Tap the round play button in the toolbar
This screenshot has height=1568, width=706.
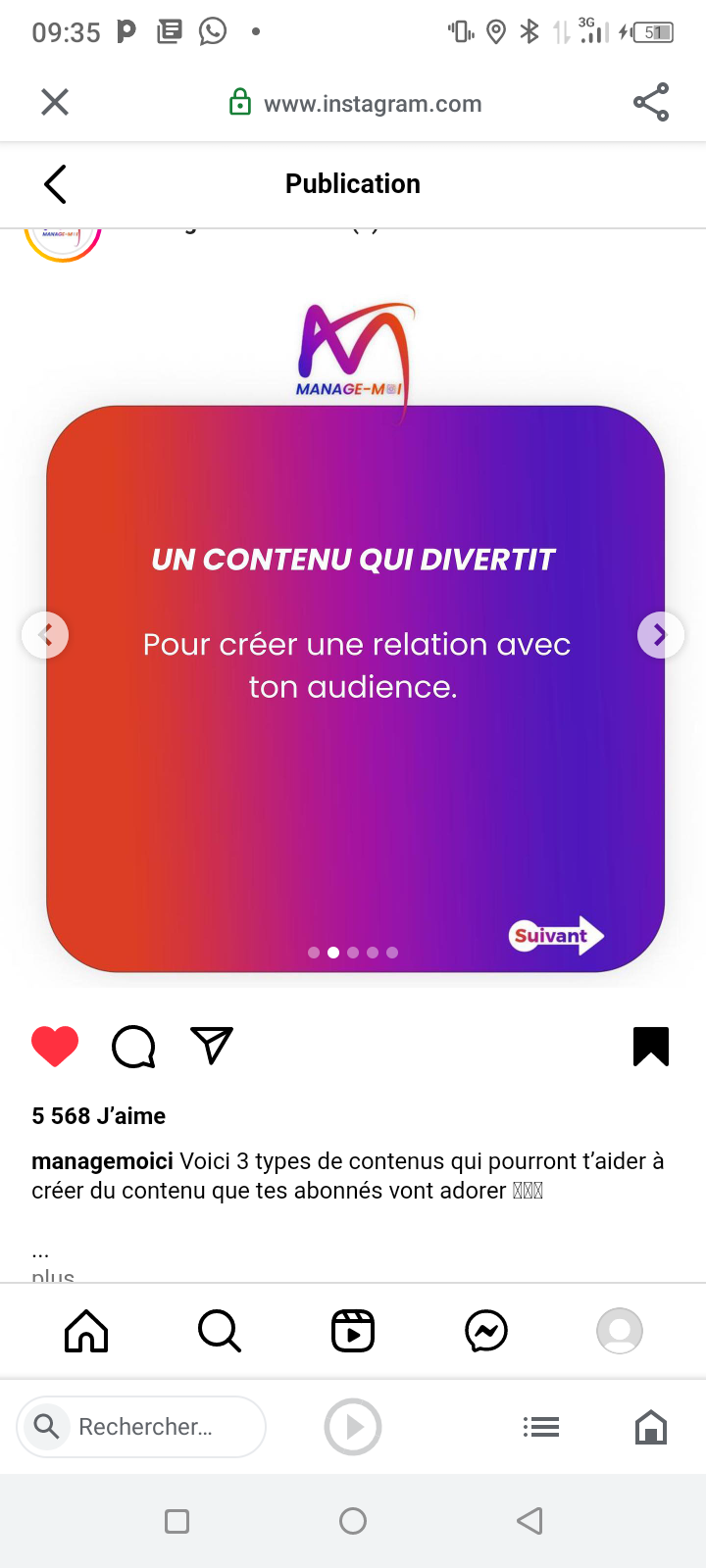[353, 1427]
